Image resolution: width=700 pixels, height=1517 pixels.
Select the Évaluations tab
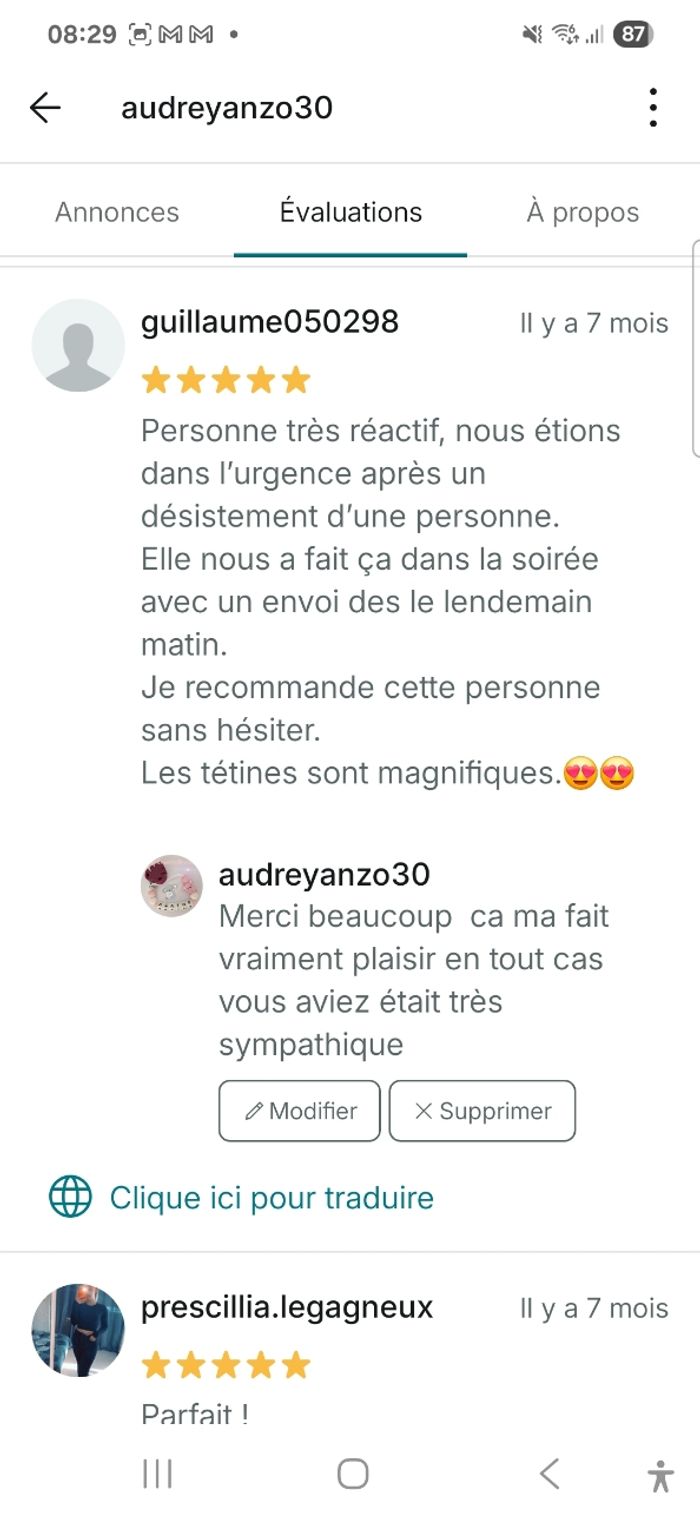pyautogui.click(x=351, y=212)
